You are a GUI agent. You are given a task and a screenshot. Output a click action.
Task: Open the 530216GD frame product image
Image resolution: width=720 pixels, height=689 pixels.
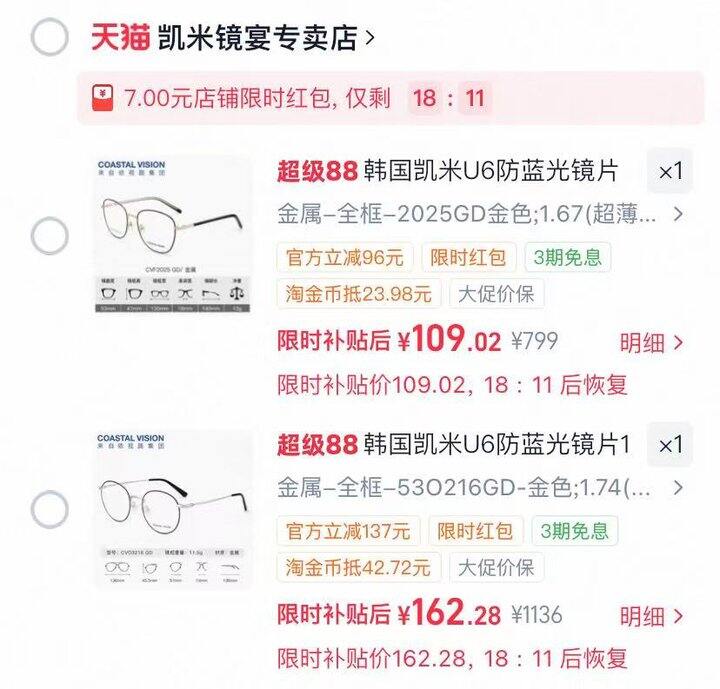pyautogui.click(x=173, y=508)
